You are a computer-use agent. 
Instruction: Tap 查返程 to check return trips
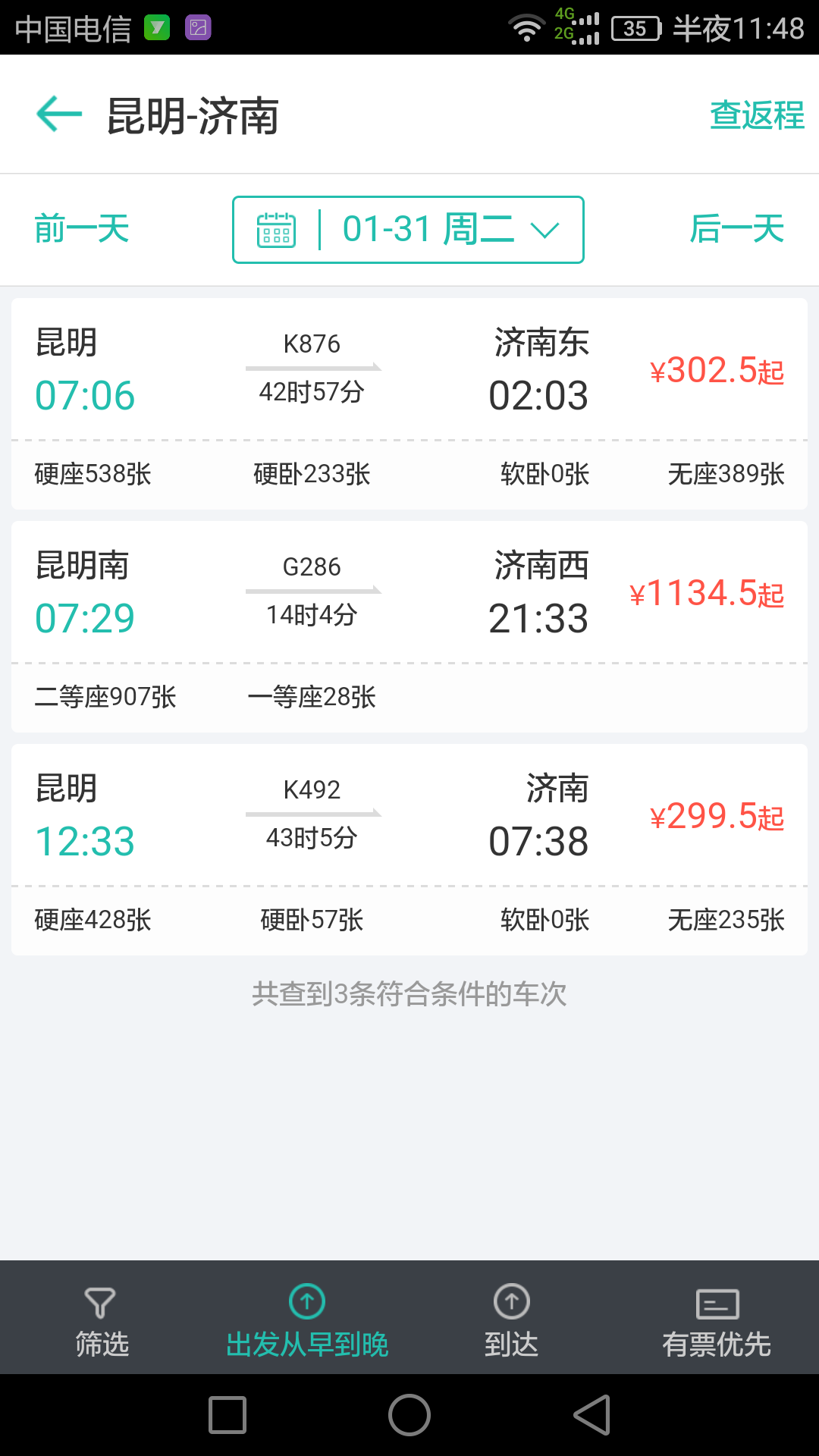click(757, 115)
